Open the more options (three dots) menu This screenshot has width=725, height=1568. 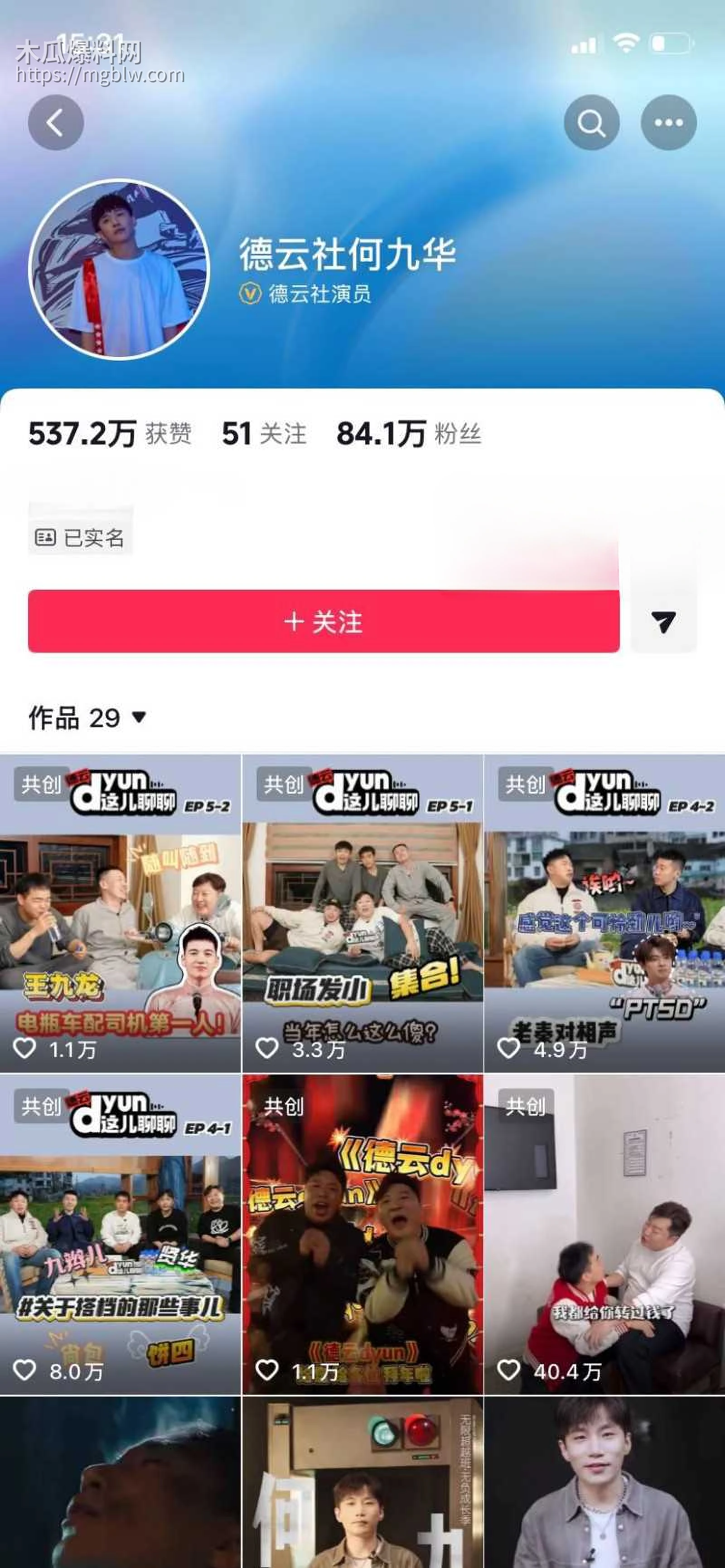[x=670, y=122]
